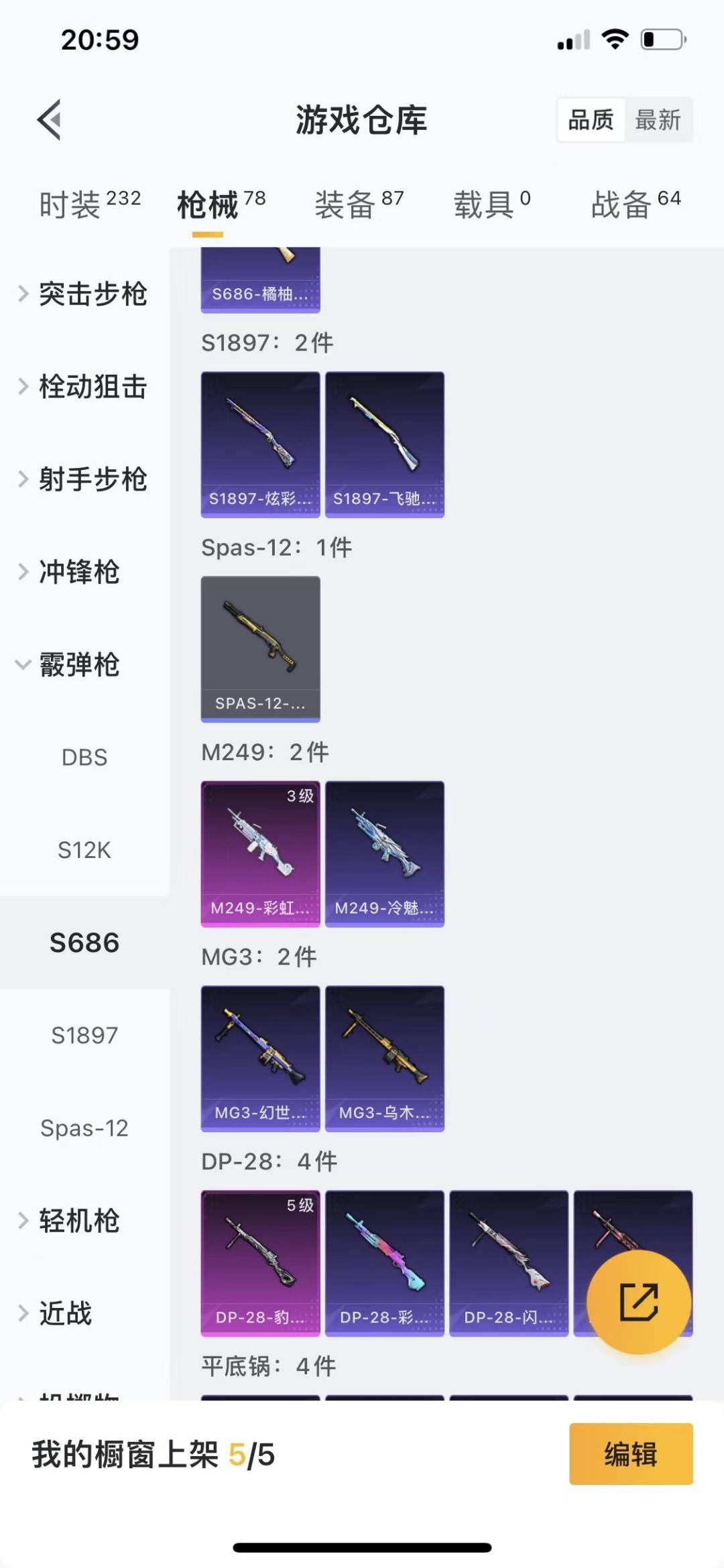Go back using the arrow icon
Screen dimensions: 724x1568
[x=50, y=120]
